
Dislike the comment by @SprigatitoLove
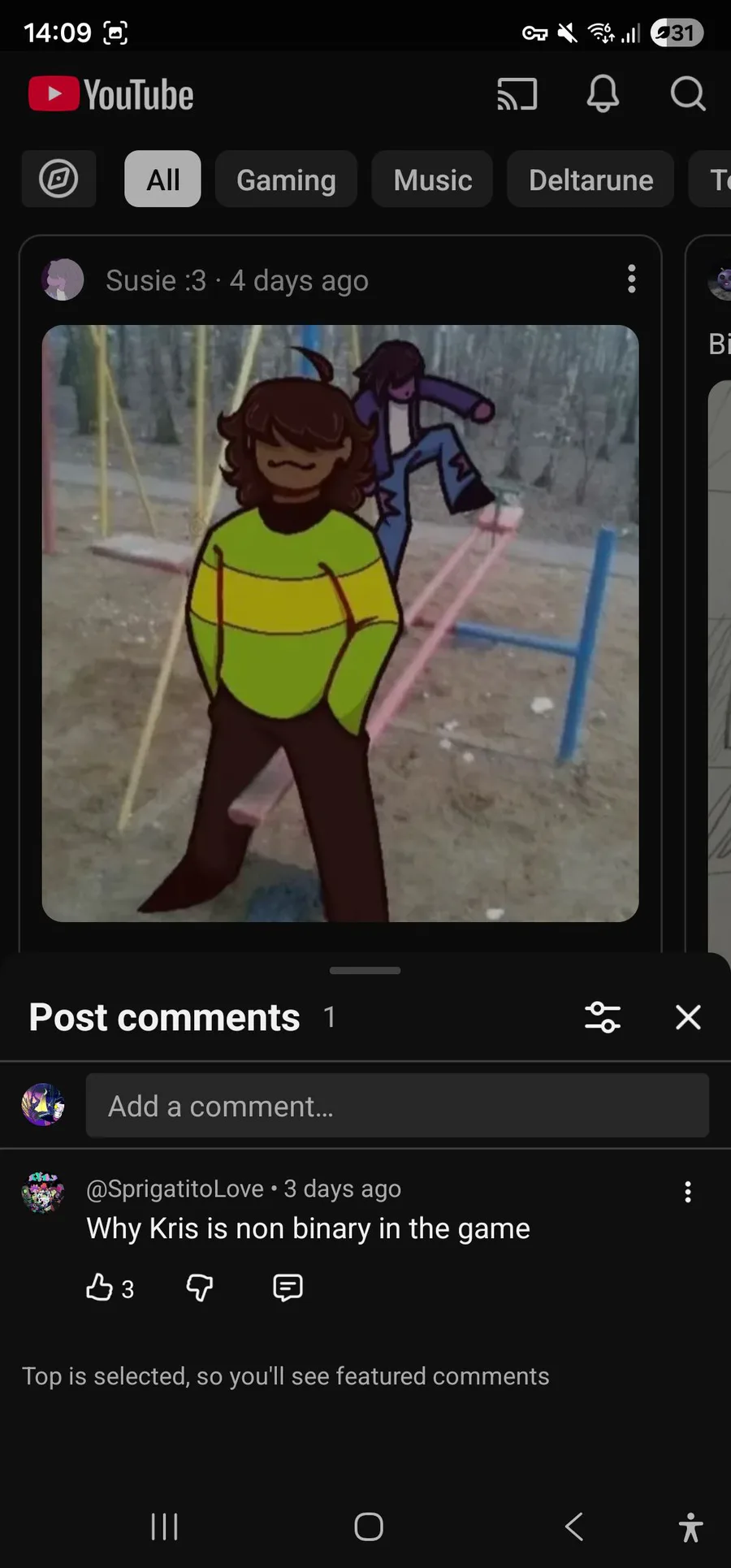click(x=200, y=1288)
